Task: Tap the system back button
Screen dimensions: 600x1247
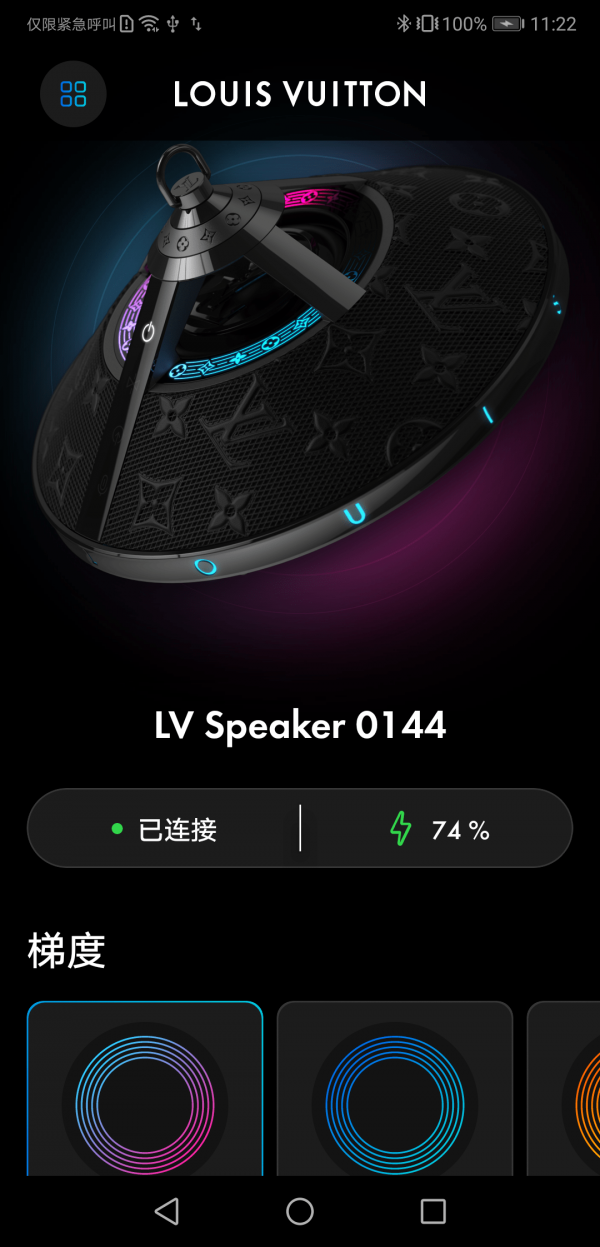Action: tap(166, 1212)
